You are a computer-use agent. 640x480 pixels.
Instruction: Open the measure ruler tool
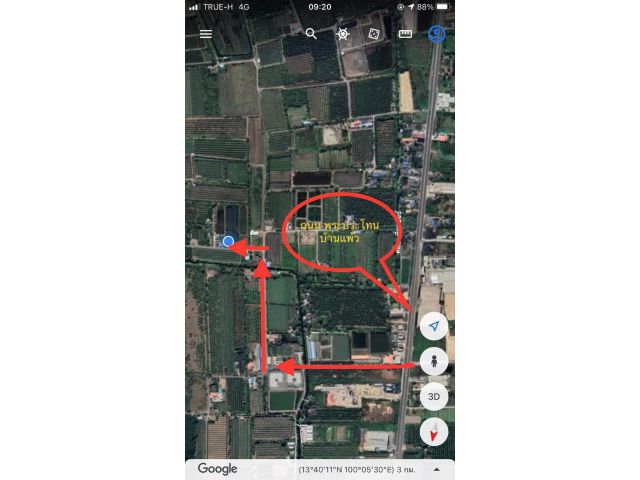point(406,33)
